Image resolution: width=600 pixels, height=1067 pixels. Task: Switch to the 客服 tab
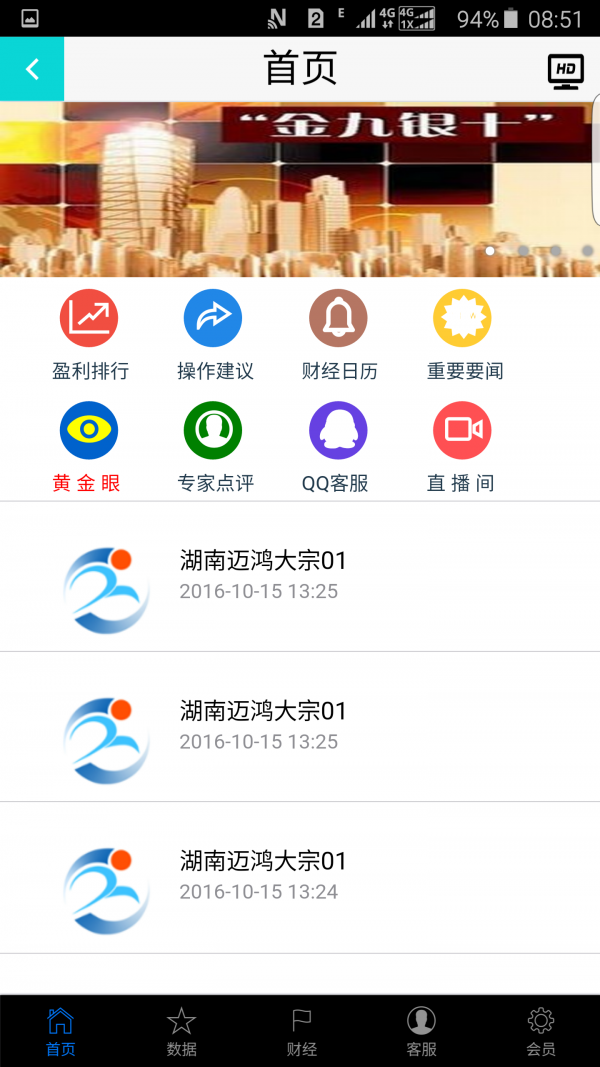click(421, 1032)
